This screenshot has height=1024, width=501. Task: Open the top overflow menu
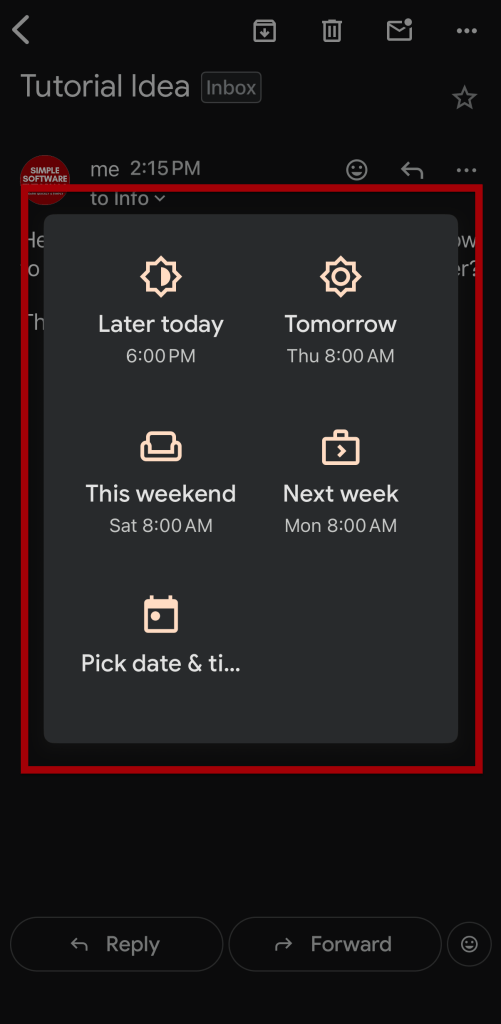click(x=466, y=31)
